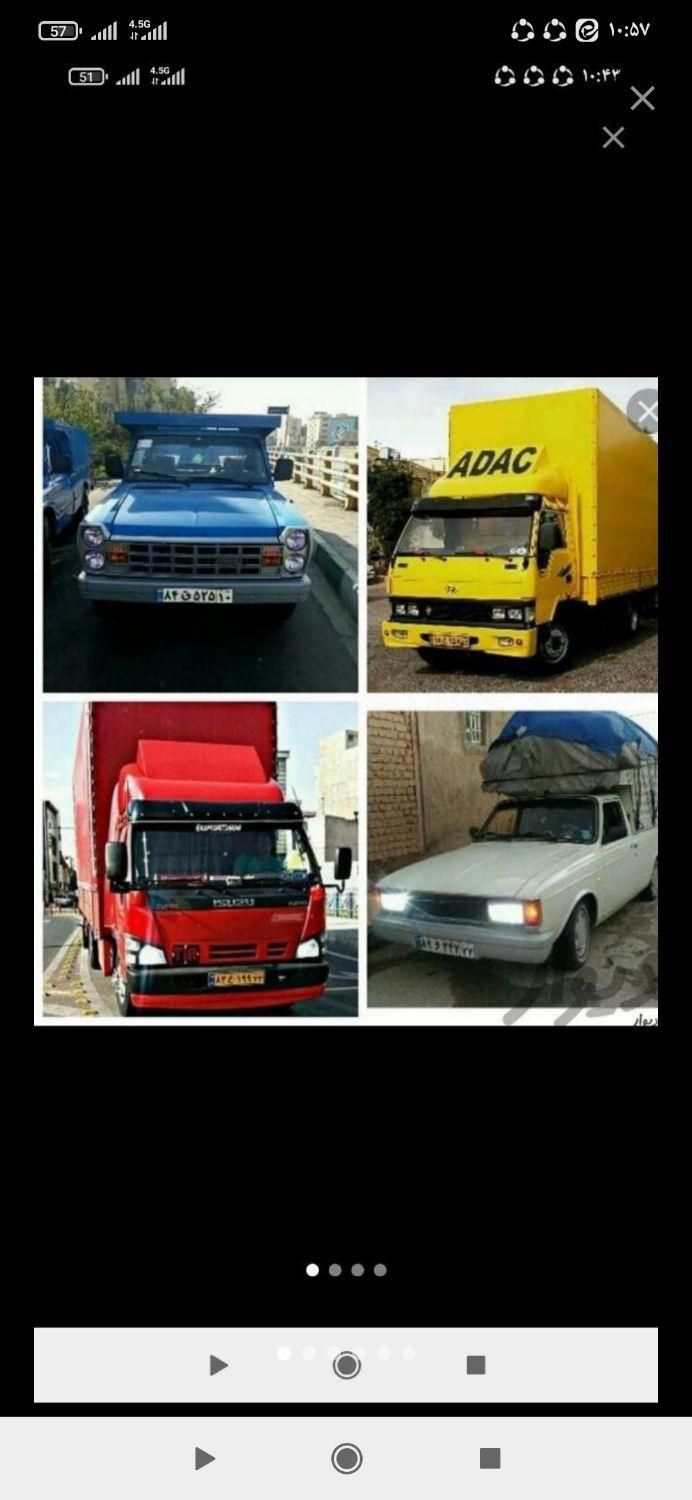692x1500 pixels.
Task: Close the full-screen image viewer
Action: [642, 98]
